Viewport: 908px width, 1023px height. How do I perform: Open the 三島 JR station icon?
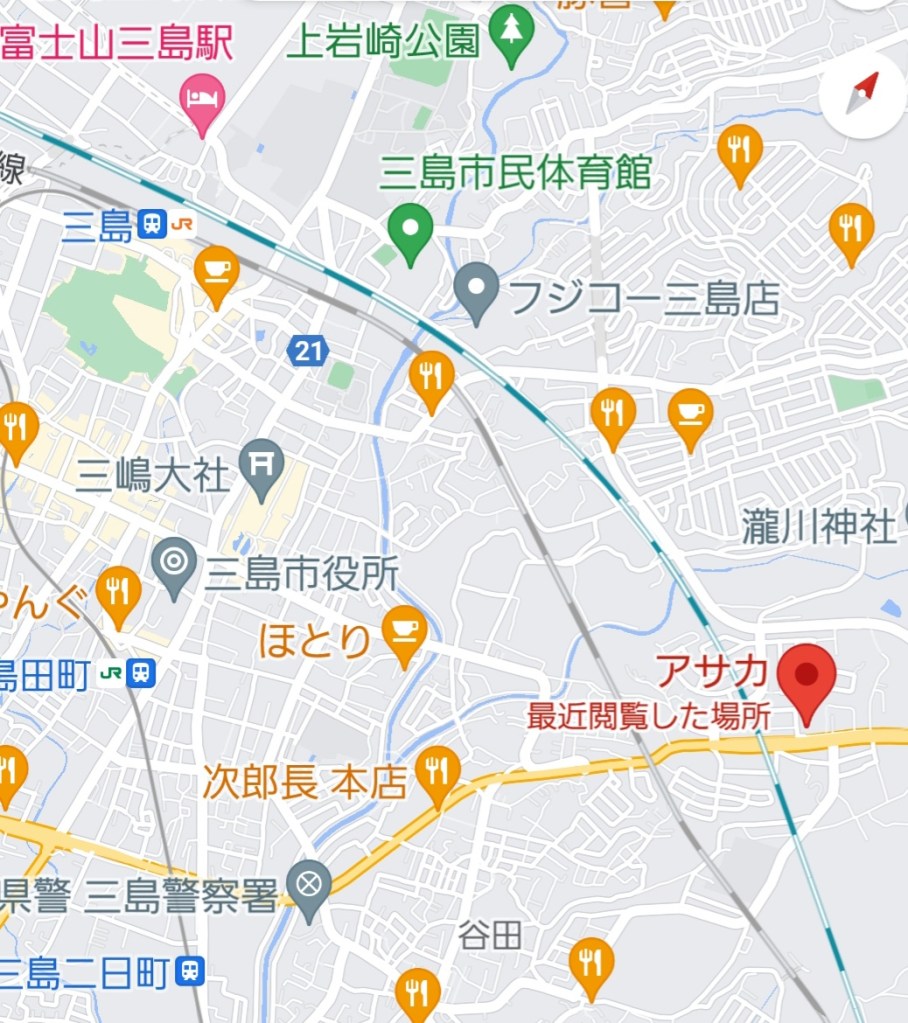(x=153, y=226)
